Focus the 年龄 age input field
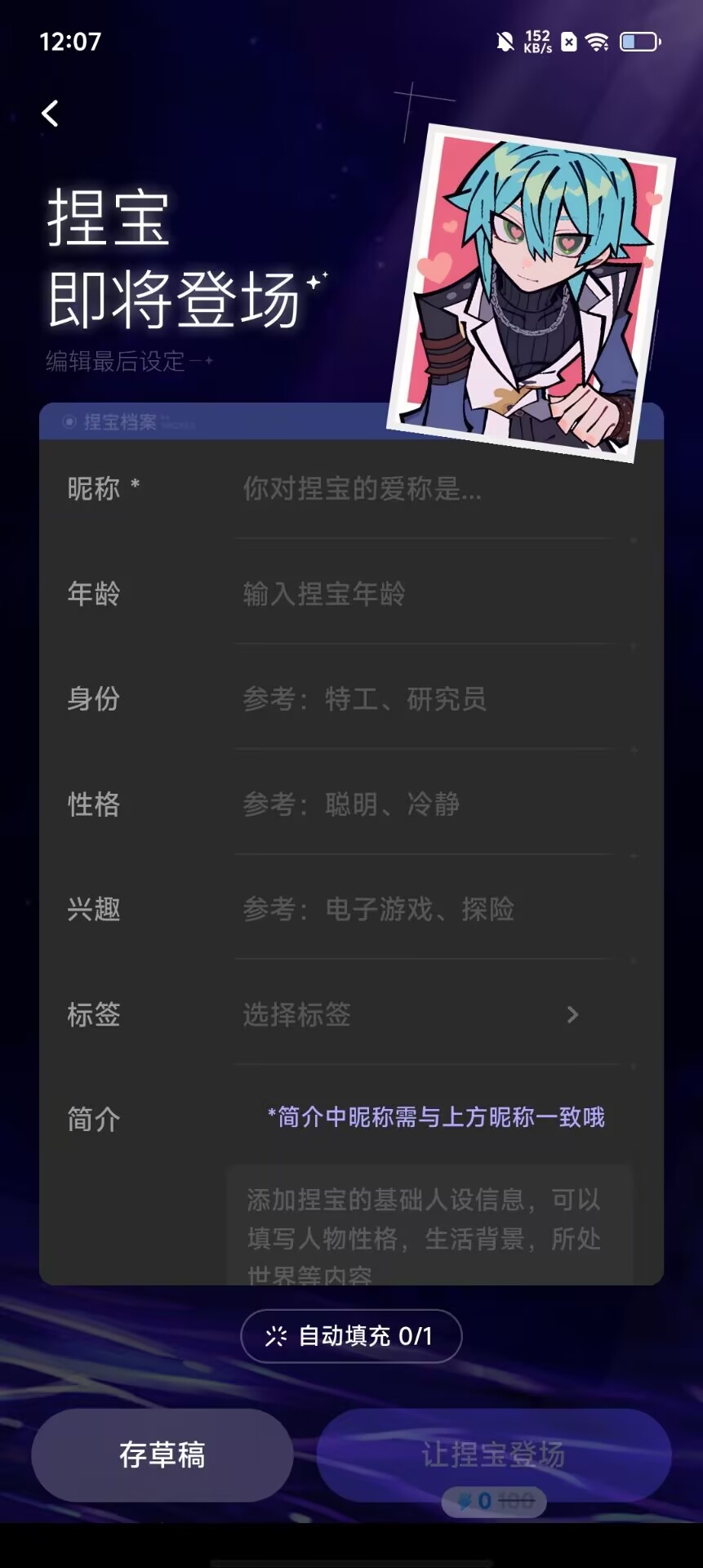703x1568 pixels. click(x=425, y=594)
